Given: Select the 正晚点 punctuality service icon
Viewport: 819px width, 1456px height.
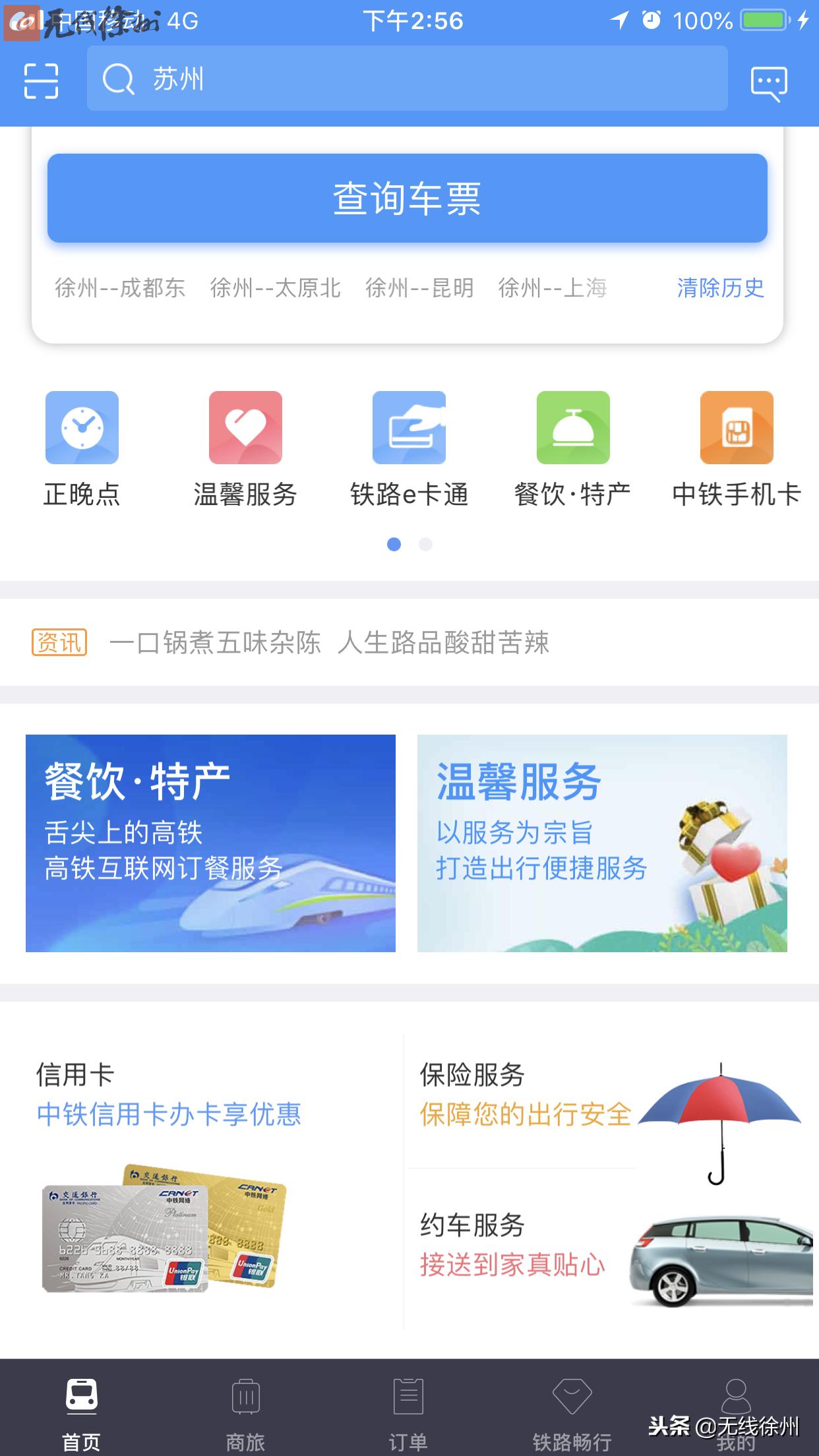Looking at the screenshot, I should point(82,427).
